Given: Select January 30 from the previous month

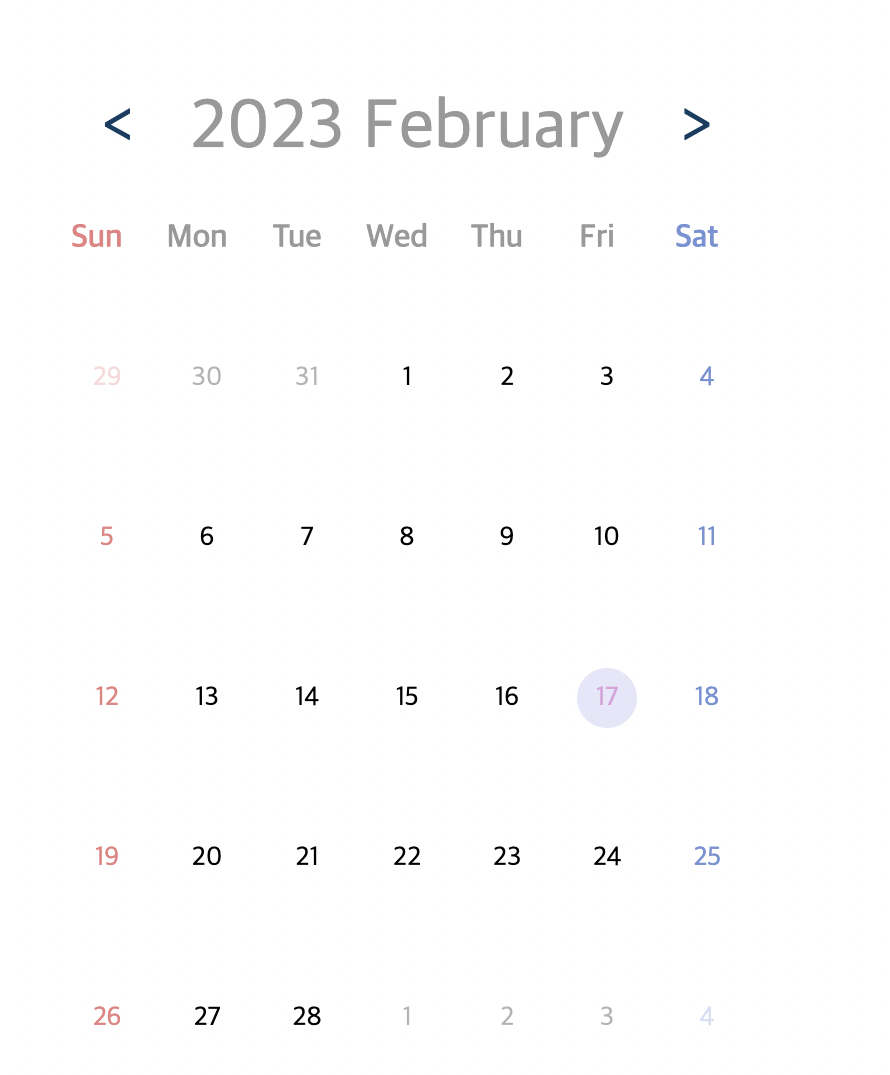Looking at the screenshot, I should (207, 377).
